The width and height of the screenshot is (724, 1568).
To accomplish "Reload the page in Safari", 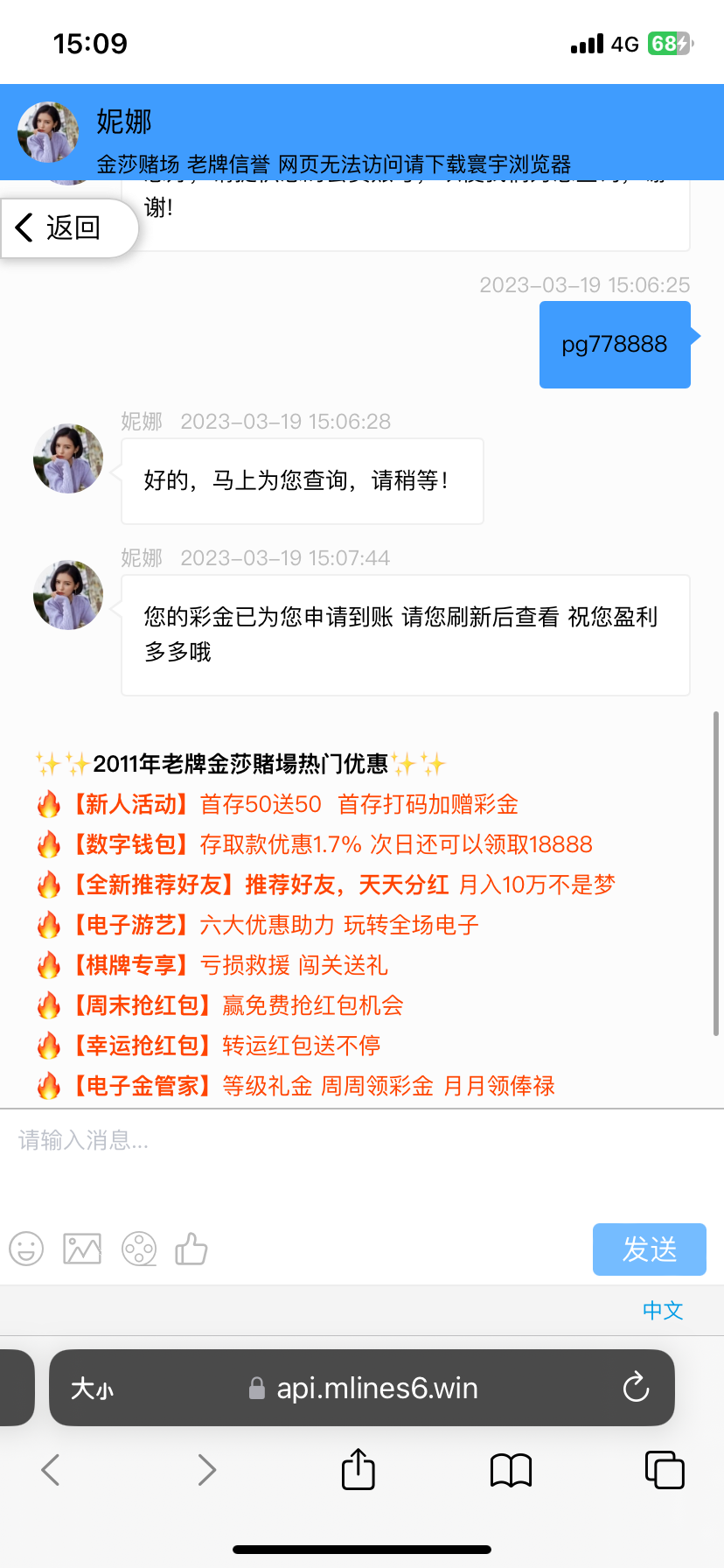I will [x=636, y=1388].
